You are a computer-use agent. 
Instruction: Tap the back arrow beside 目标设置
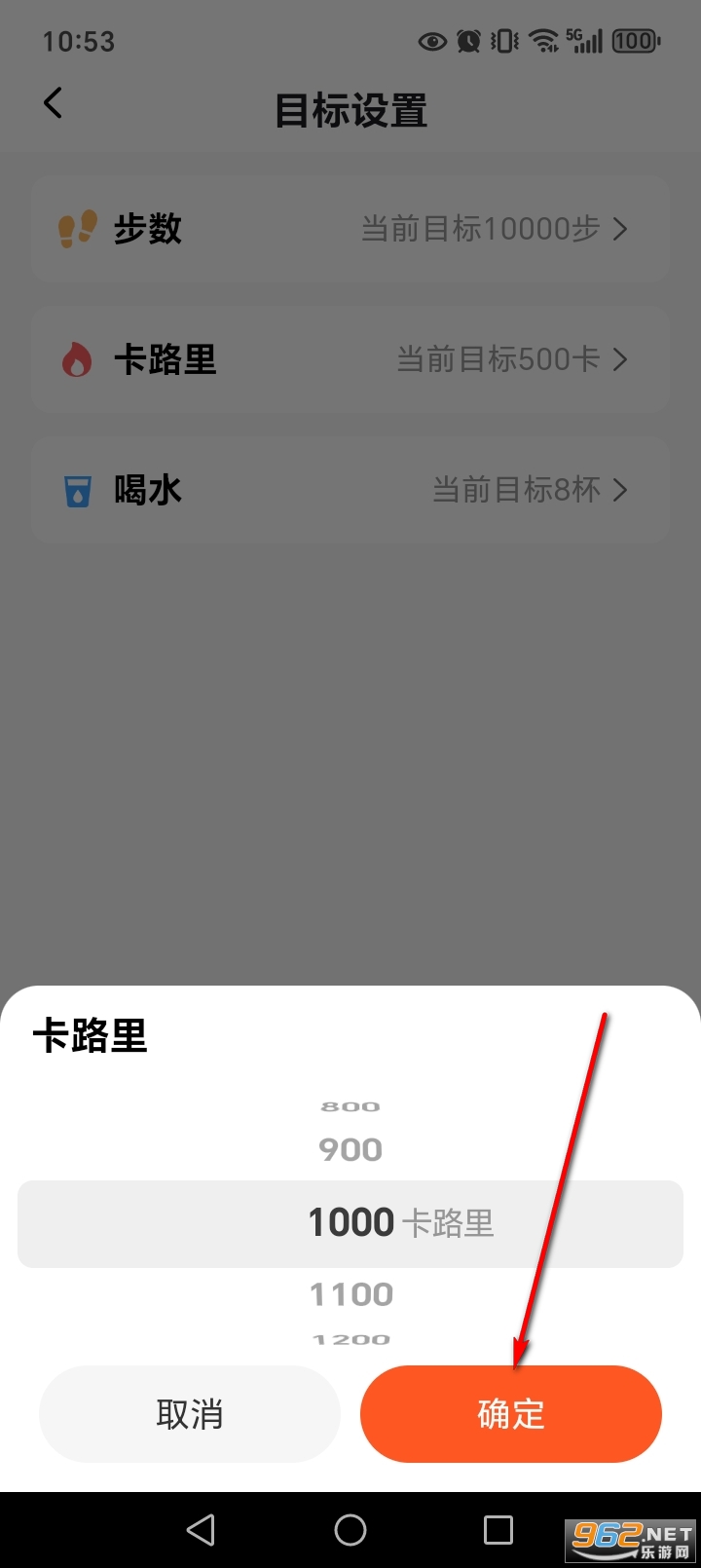[53, 102]
